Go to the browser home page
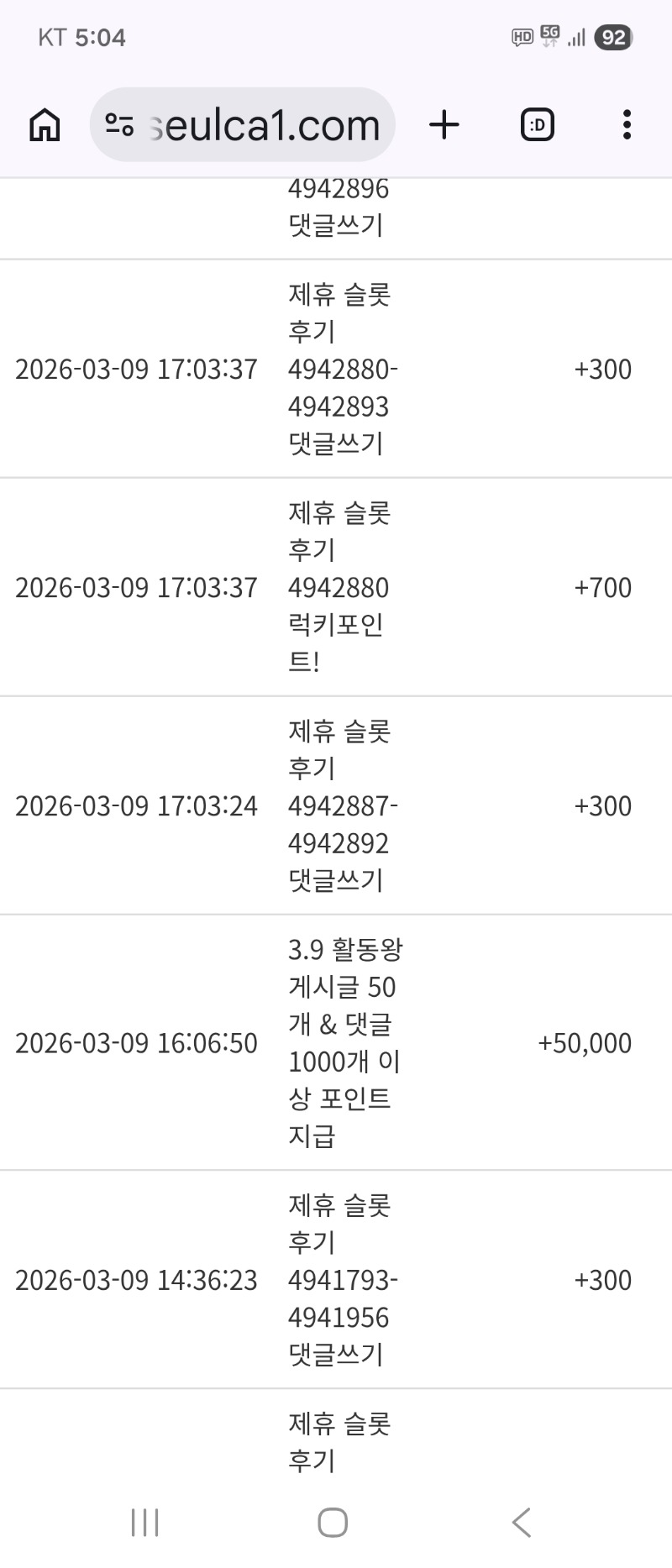Viewport: 672px width, 1568px height. click(x=45, y=125)
